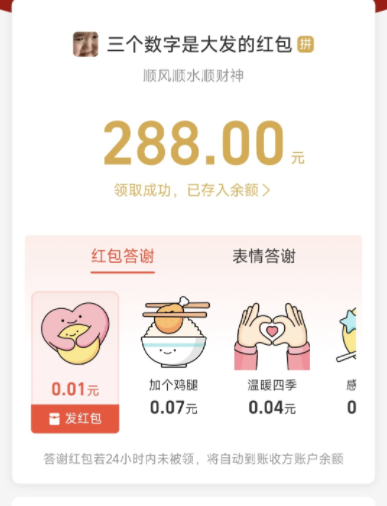387x506 pixels.
Task: Tap the 发红包 button
Action: pyautogui.click(x=75, y=419)
